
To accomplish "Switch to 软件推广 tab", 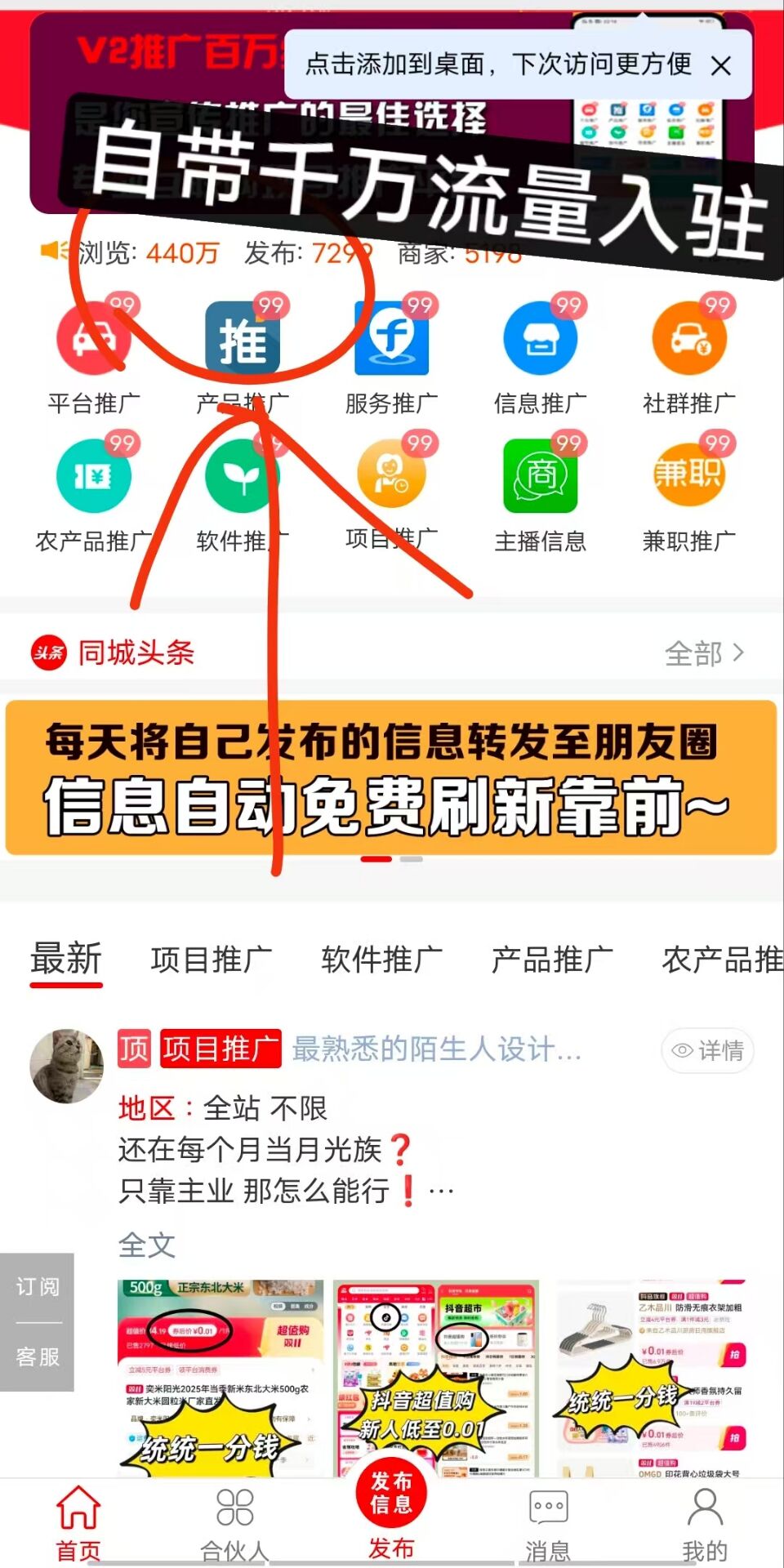I will (x=381, y=960).
